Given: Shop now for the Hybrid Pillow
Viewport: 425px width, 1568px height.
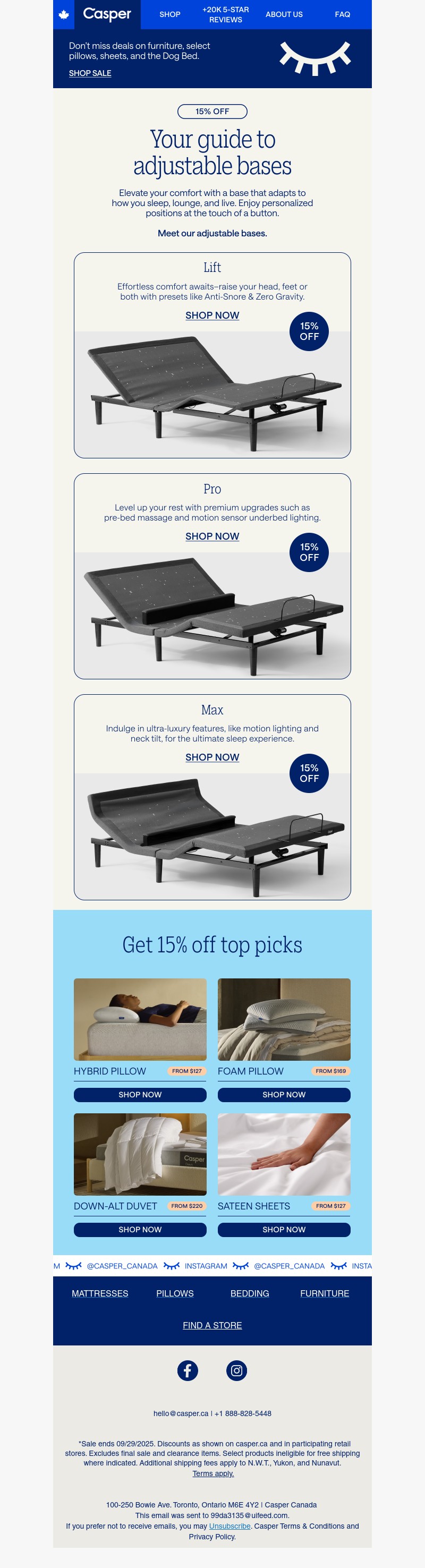Looking at the screenshot, I should pos(140,1094).
